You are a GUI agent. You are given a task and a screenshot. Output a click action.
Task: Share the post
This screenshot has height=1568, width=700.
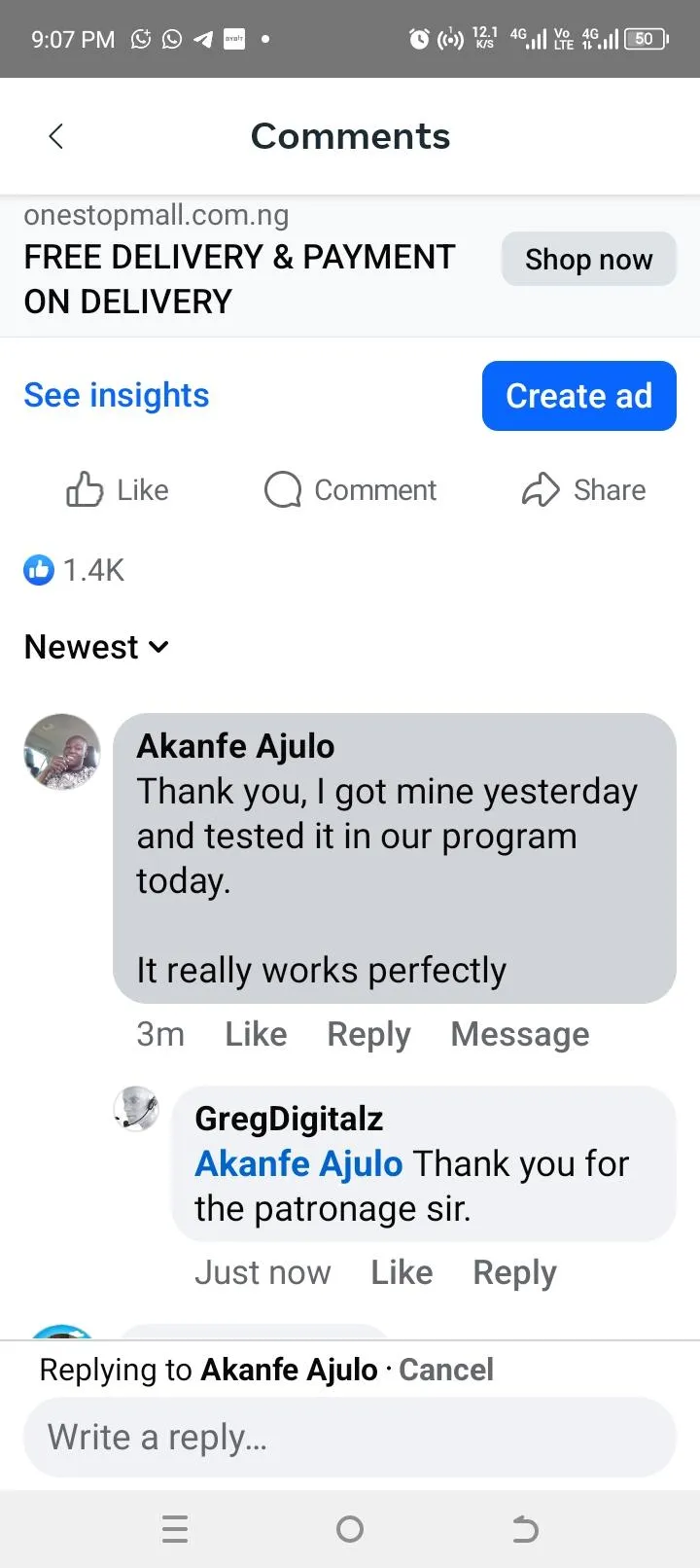(x=583, y=490)
